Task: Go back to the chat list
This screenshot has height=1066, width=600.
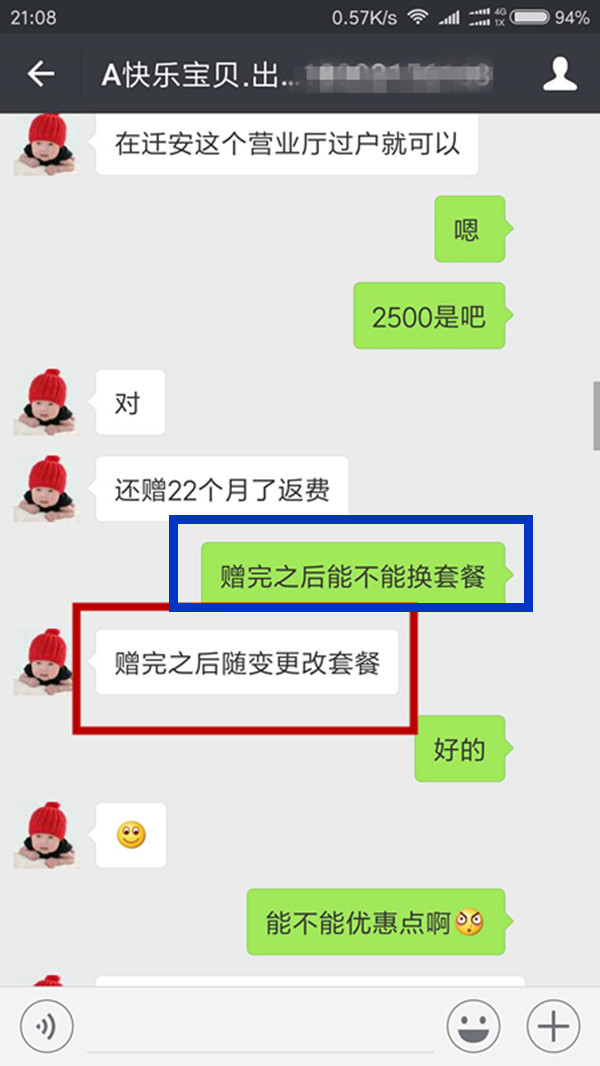Action: tap(41, 74)
